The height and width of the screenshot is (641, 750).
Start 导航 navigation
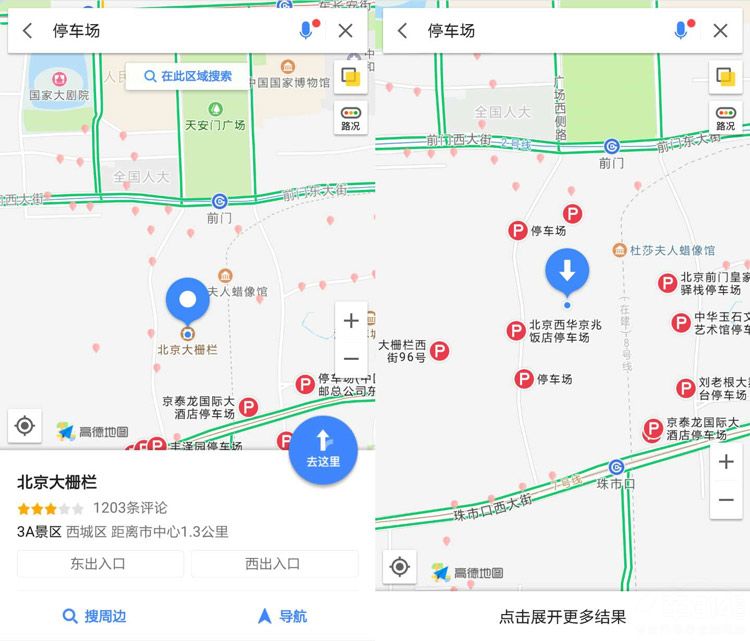point(282,616)
